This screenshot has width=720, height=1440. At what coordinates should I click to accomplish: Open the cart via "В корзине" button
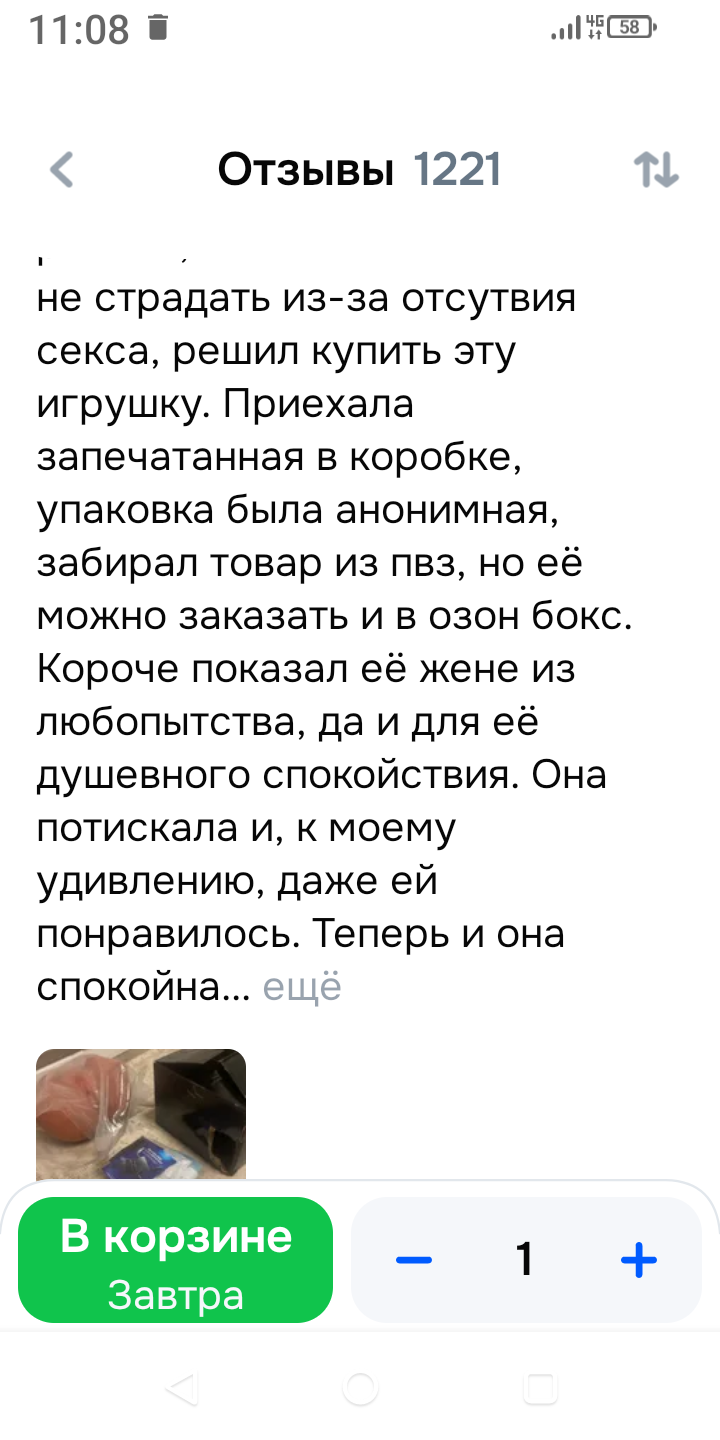pos(176,1259)
